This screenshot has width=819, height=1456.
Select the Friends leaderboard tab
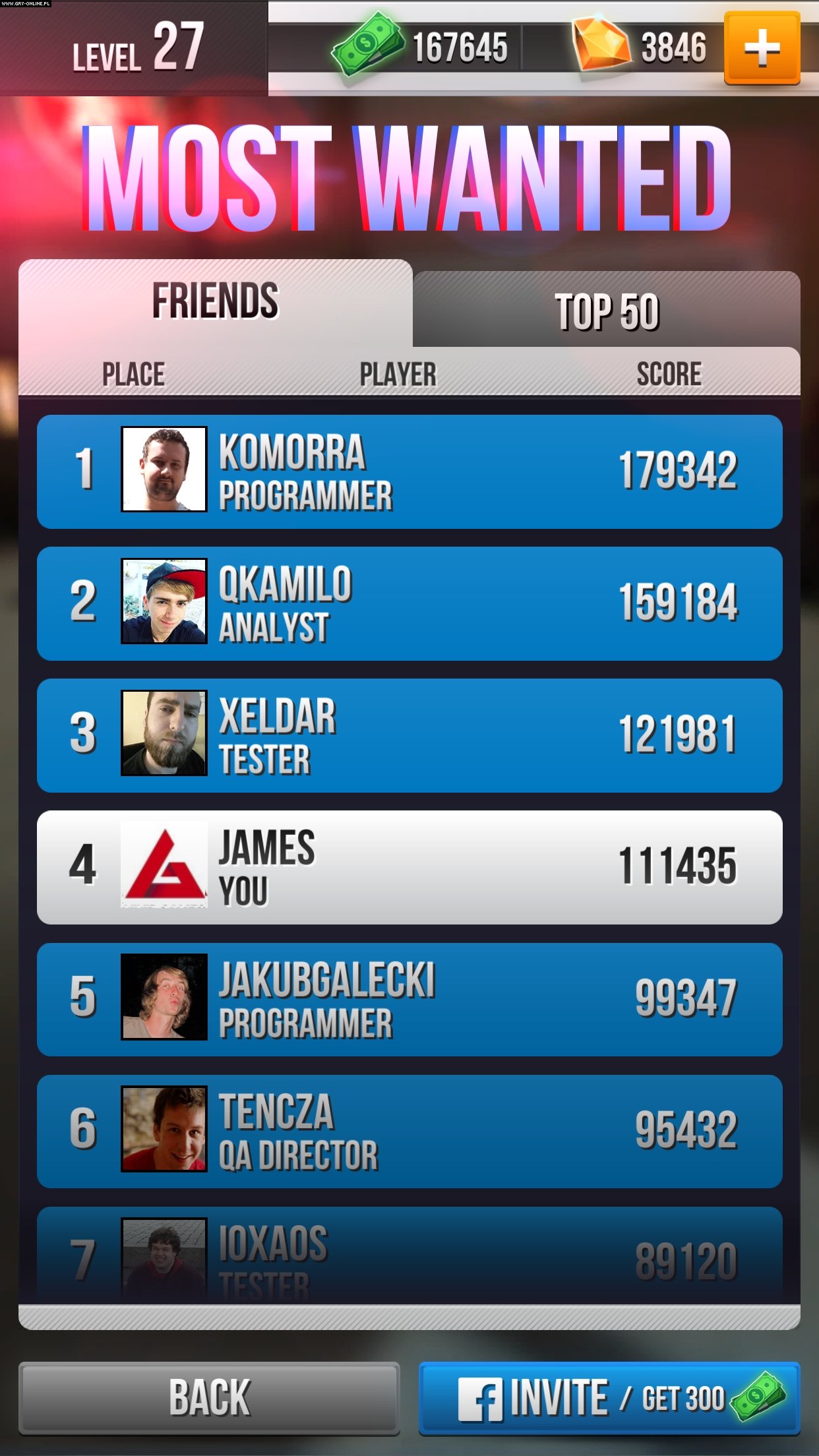215,301
